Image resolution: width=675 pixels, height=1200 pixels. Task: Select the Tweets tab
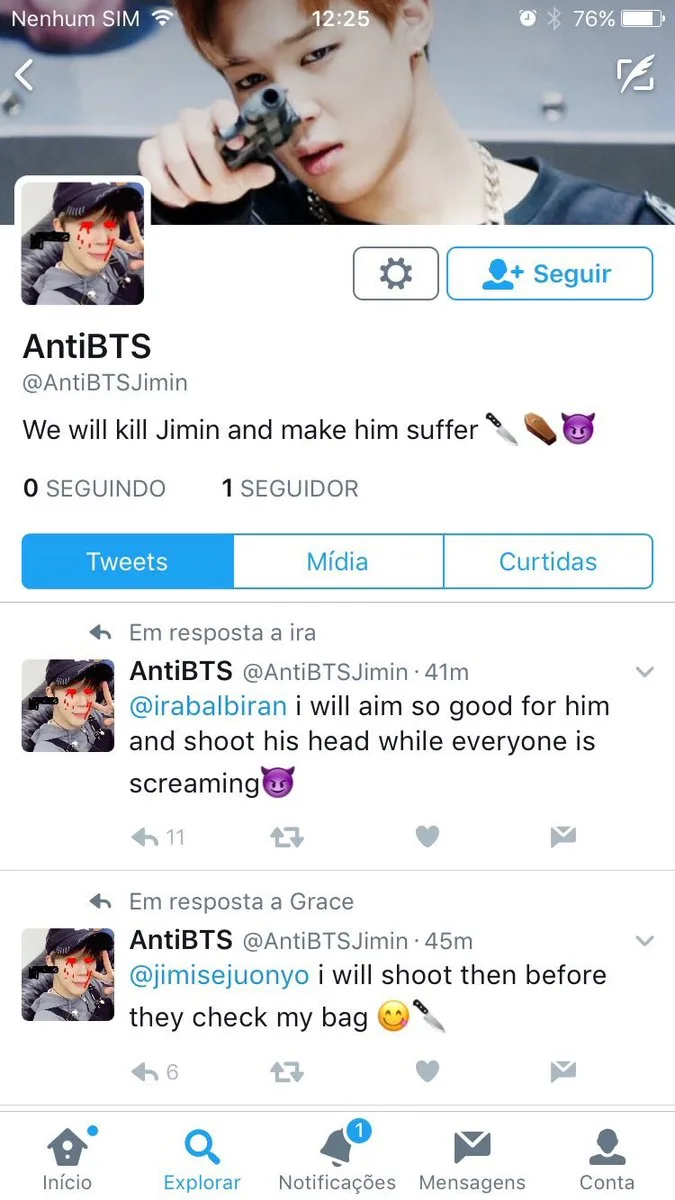[x=127, y=561]
